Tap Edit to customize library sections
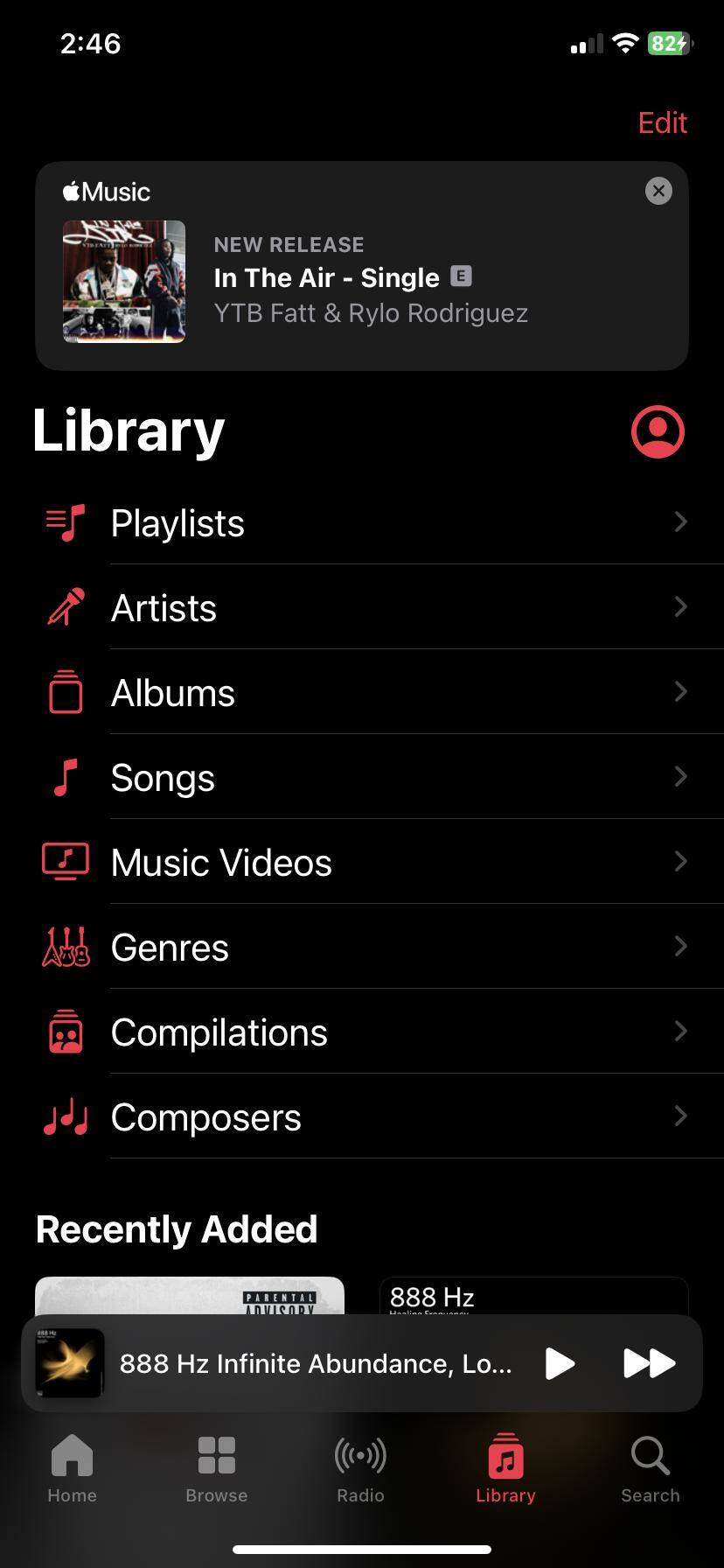Image resolution: width=724 pixels, height=1568 pixels. point(662,123)
